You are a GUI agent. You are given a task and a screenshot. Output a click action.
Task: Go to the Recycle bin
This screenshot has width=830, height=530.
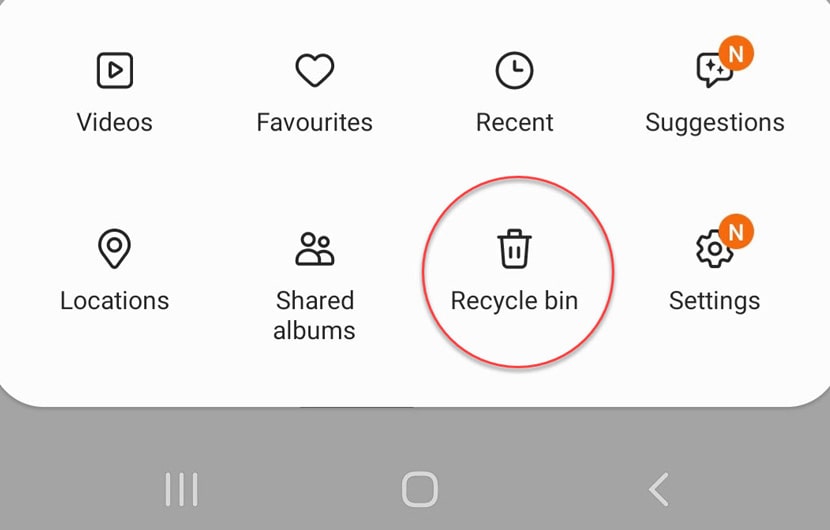[x=514, y=270]
